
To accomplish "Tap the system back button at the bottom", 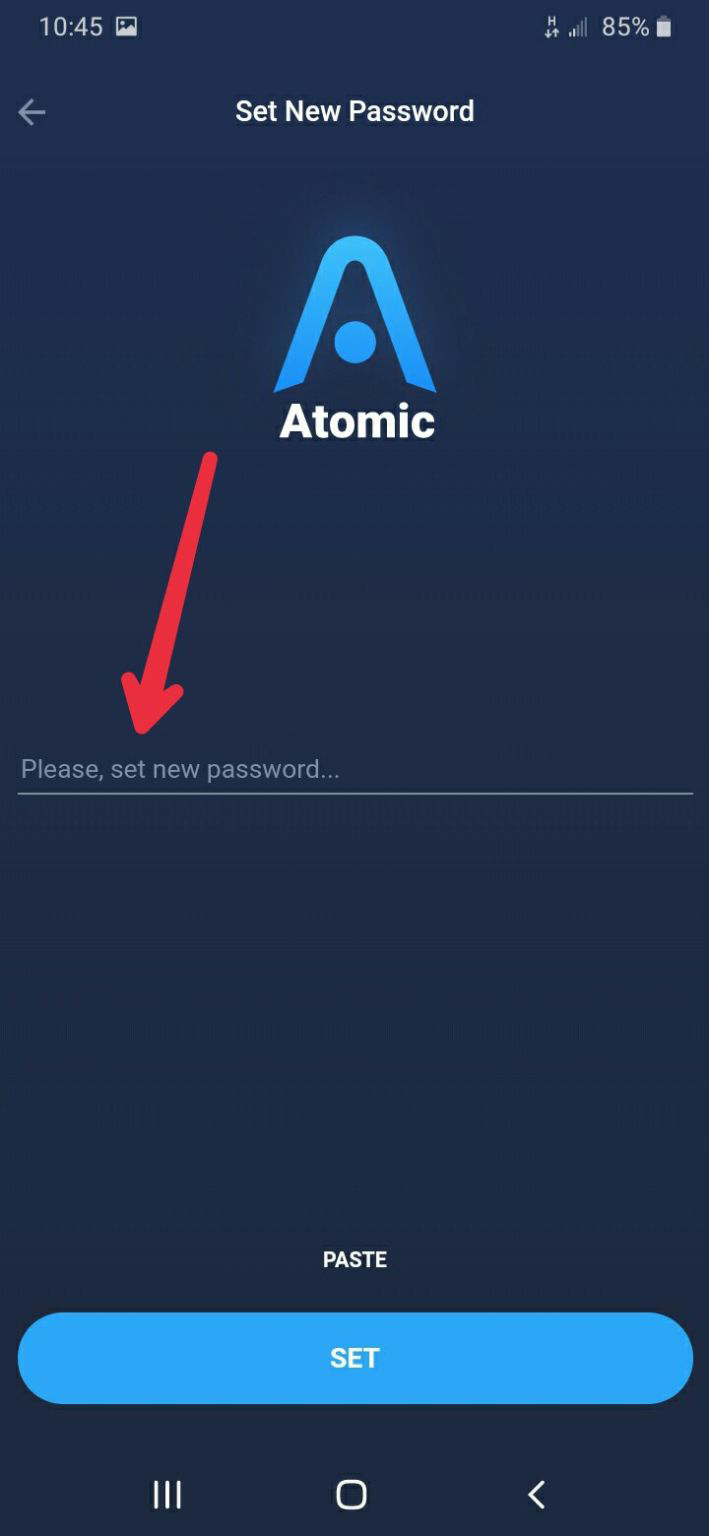I will (536, 1495).
